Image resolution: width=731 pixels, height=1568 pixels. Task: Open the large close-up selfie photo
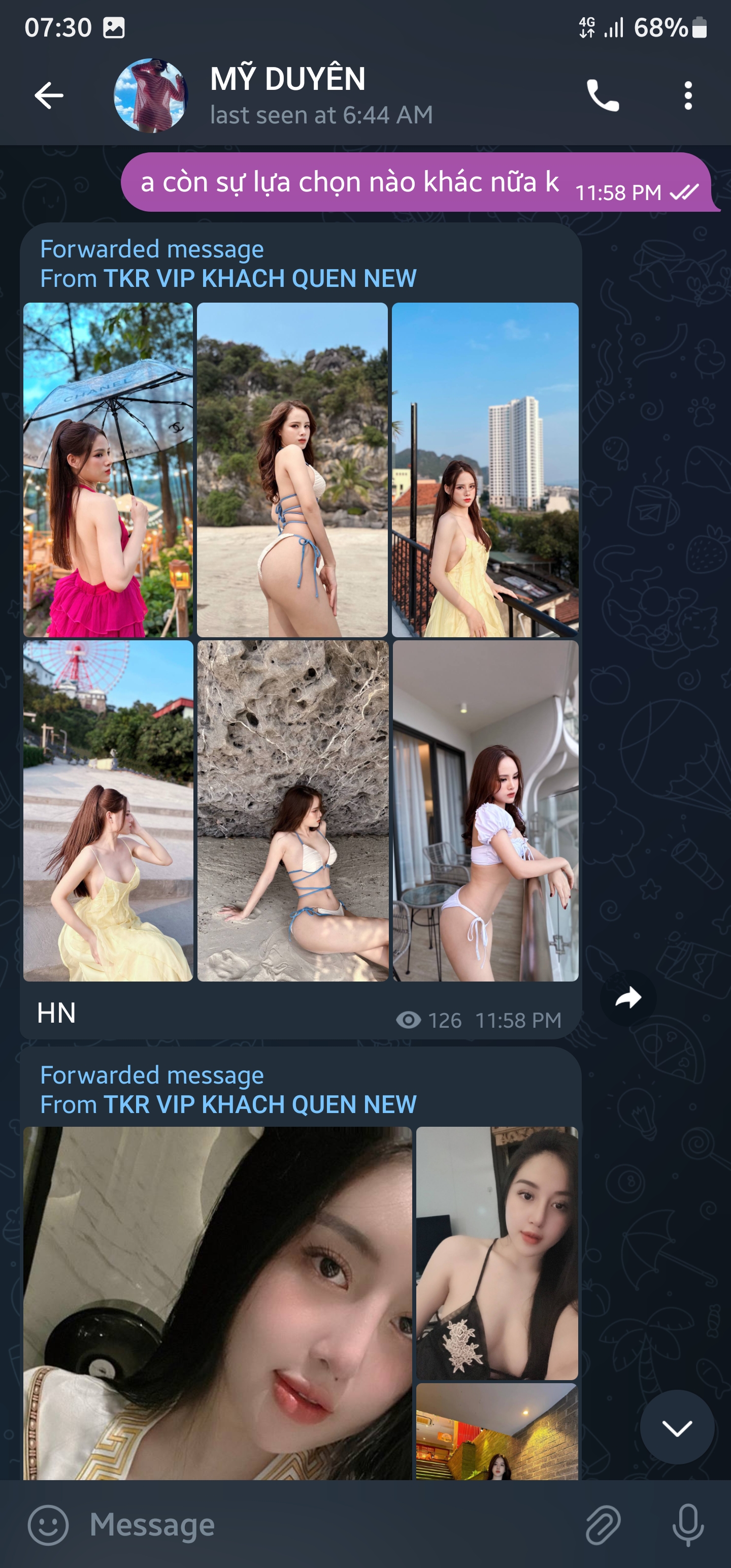[217, 1302]
